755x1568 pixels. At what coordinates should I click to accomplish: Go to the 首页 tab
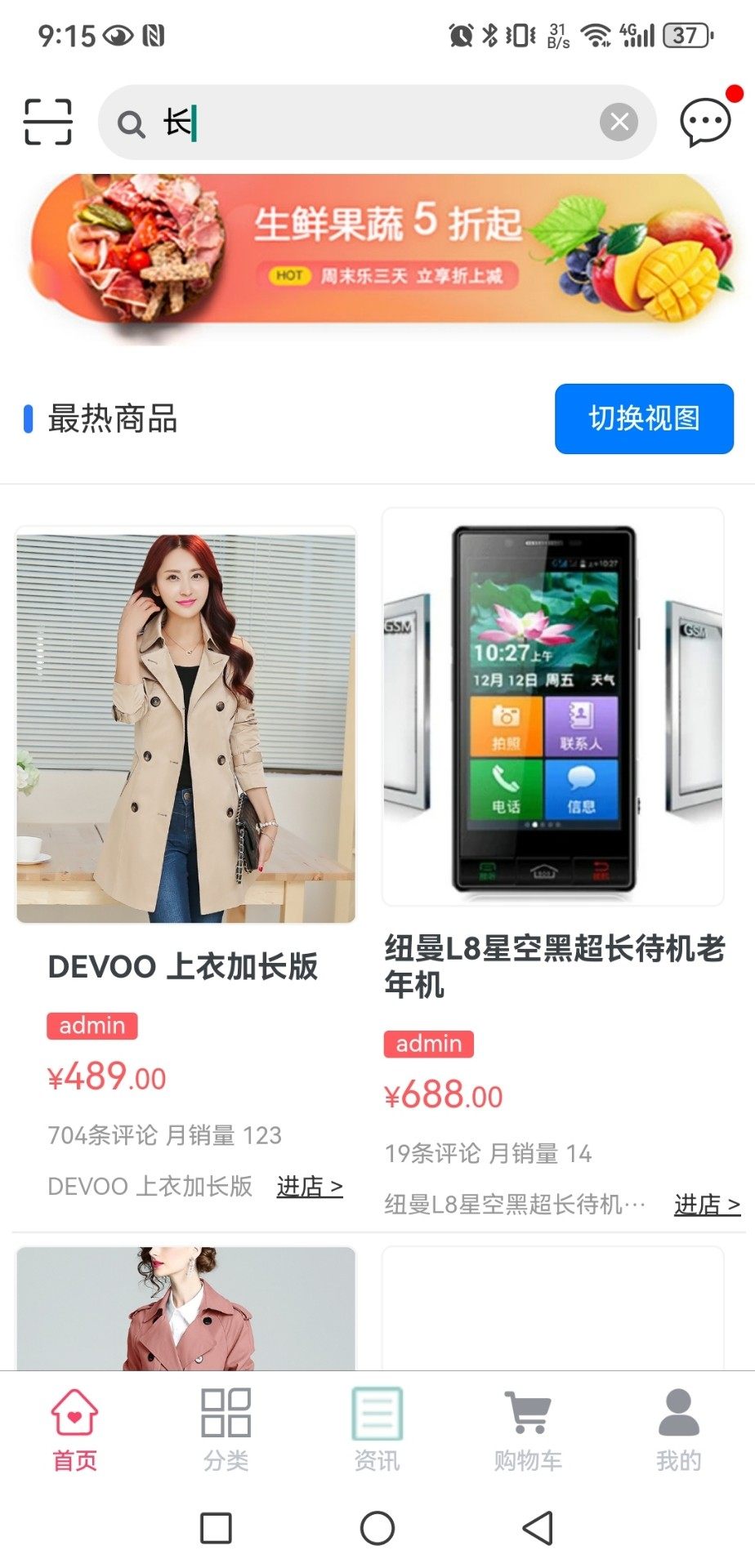coord(74,1430)
